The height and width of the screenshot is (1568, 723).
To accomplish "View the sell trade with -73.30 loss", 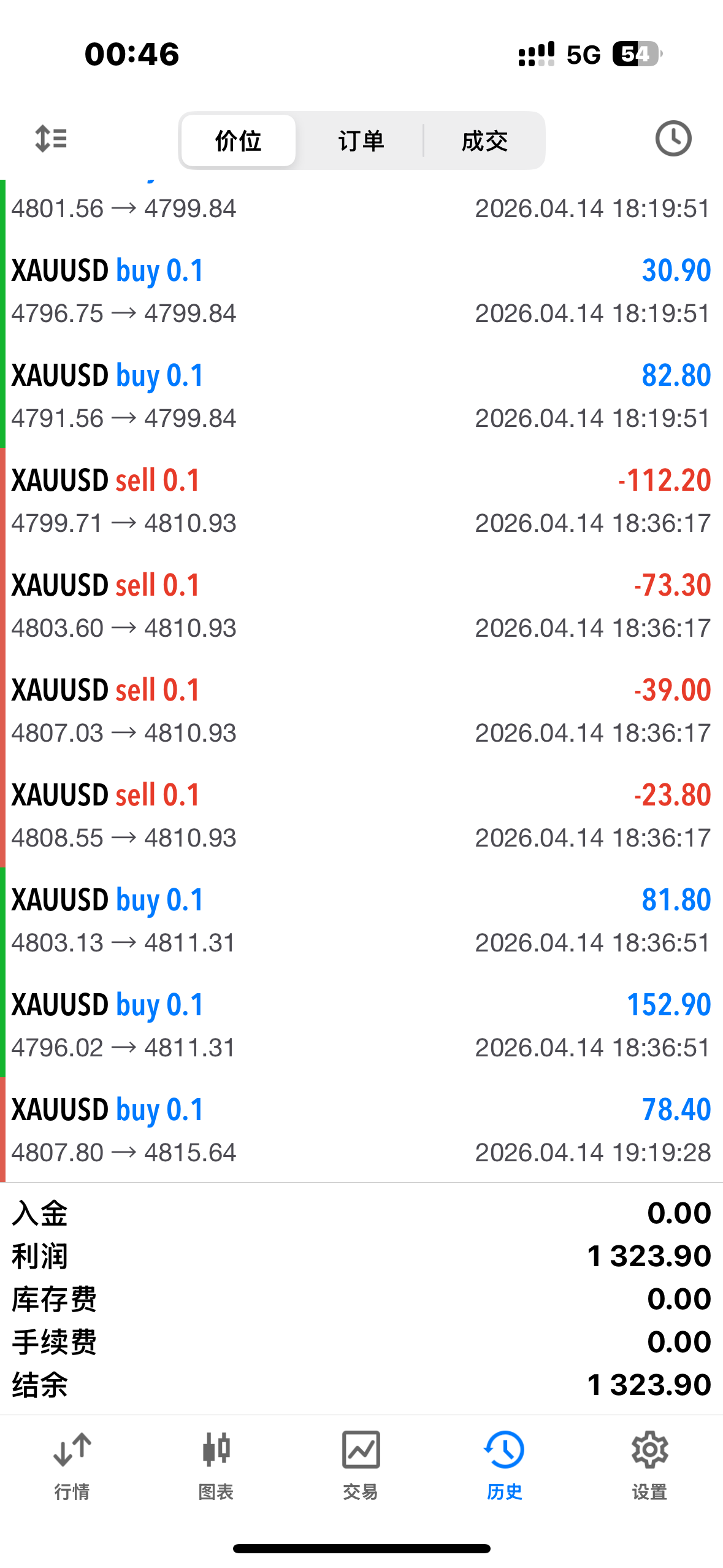I will pyautogui.click(x=361, y=605).
